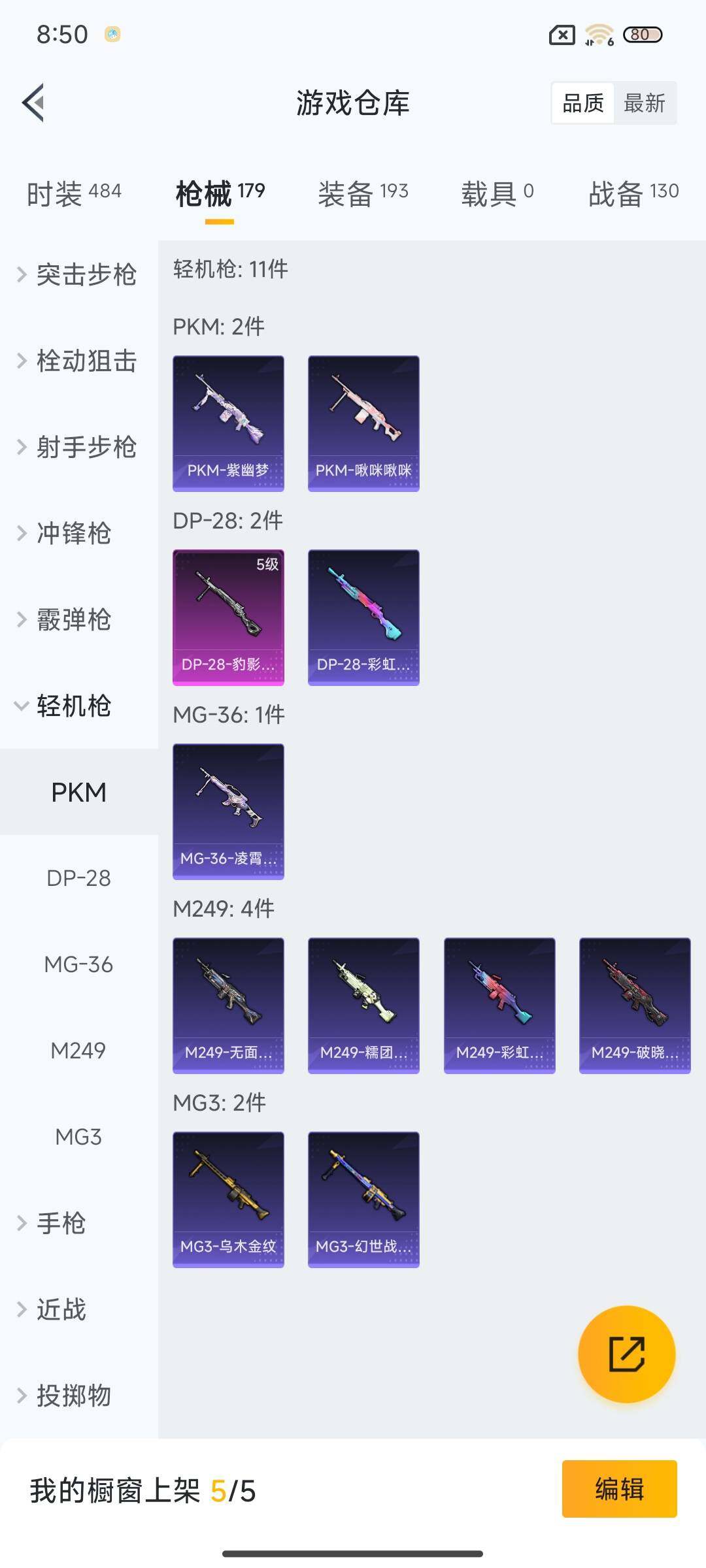Select the MG3 subcategory in sidebar
The width and height of the screenshot is (706, 1568).
tap(78, 1137)
